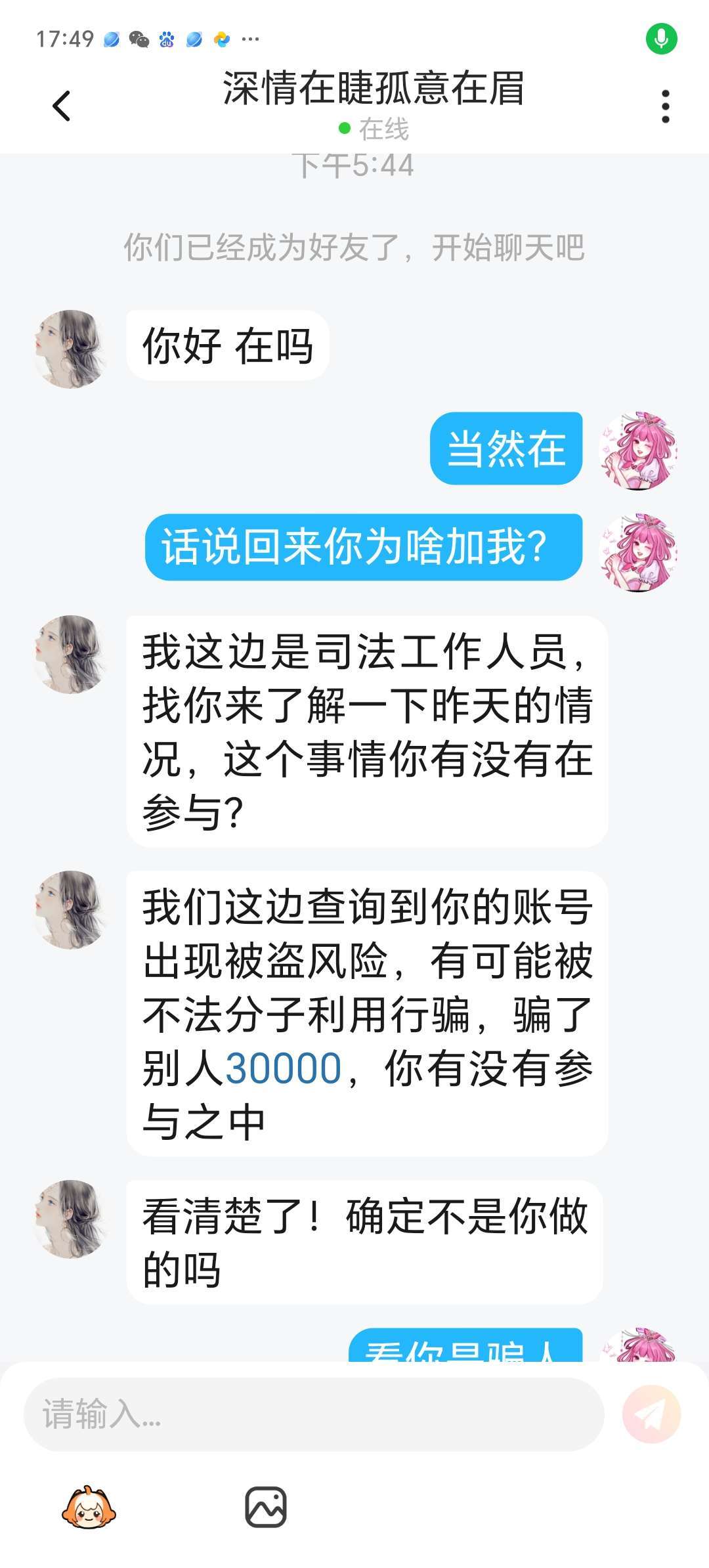Tap the 请输入 message input field

[314, 1414]
